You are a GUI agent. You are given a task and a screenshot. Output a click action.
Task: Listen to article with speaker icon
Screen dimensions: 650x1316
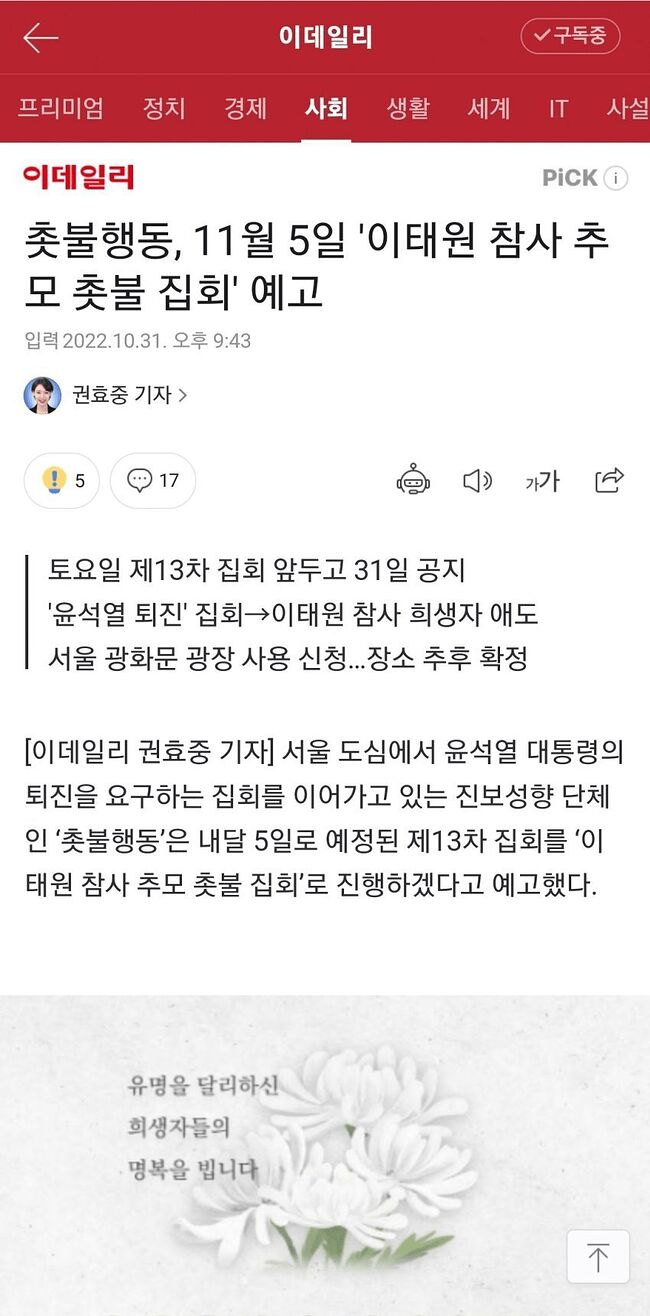pos(477,481)
